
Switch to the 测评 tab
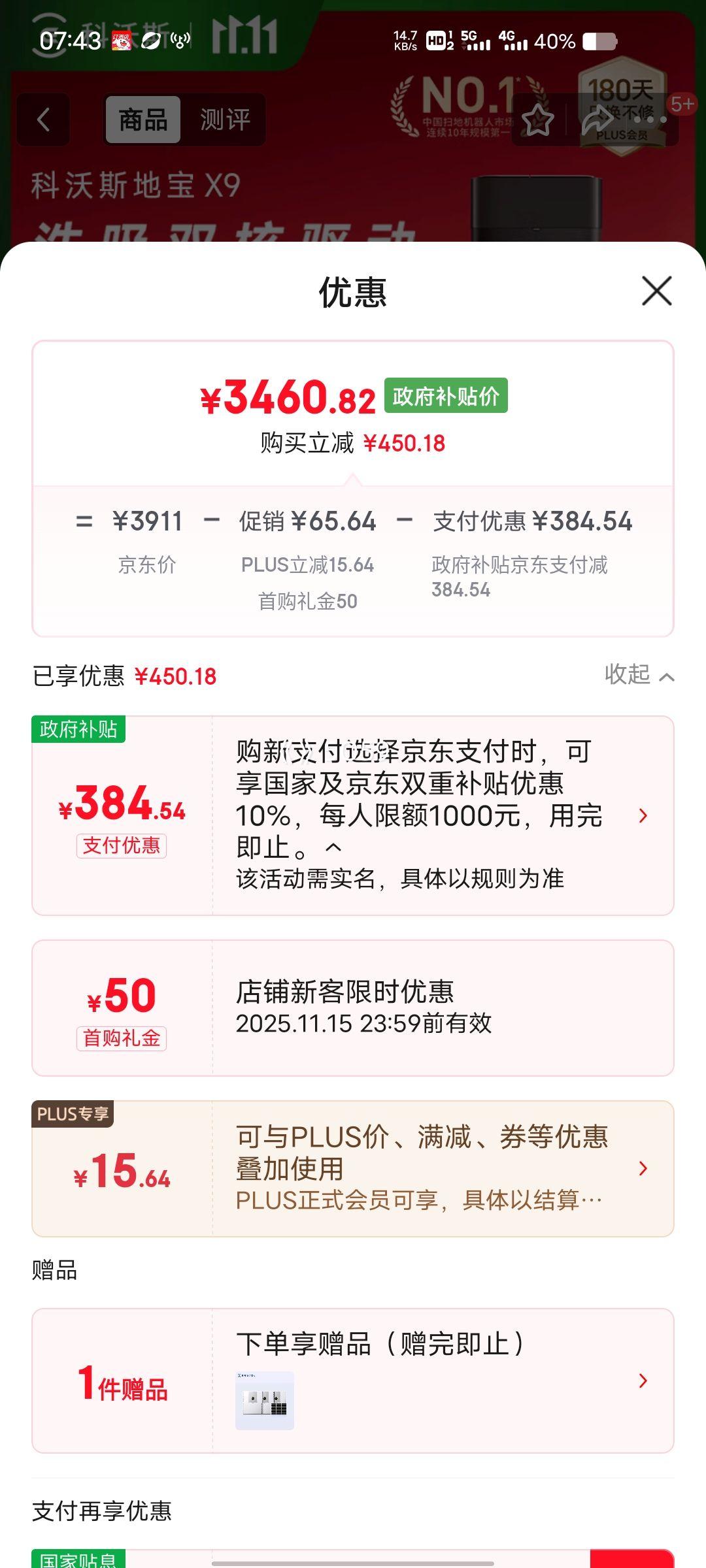click(x=225, y=120)
